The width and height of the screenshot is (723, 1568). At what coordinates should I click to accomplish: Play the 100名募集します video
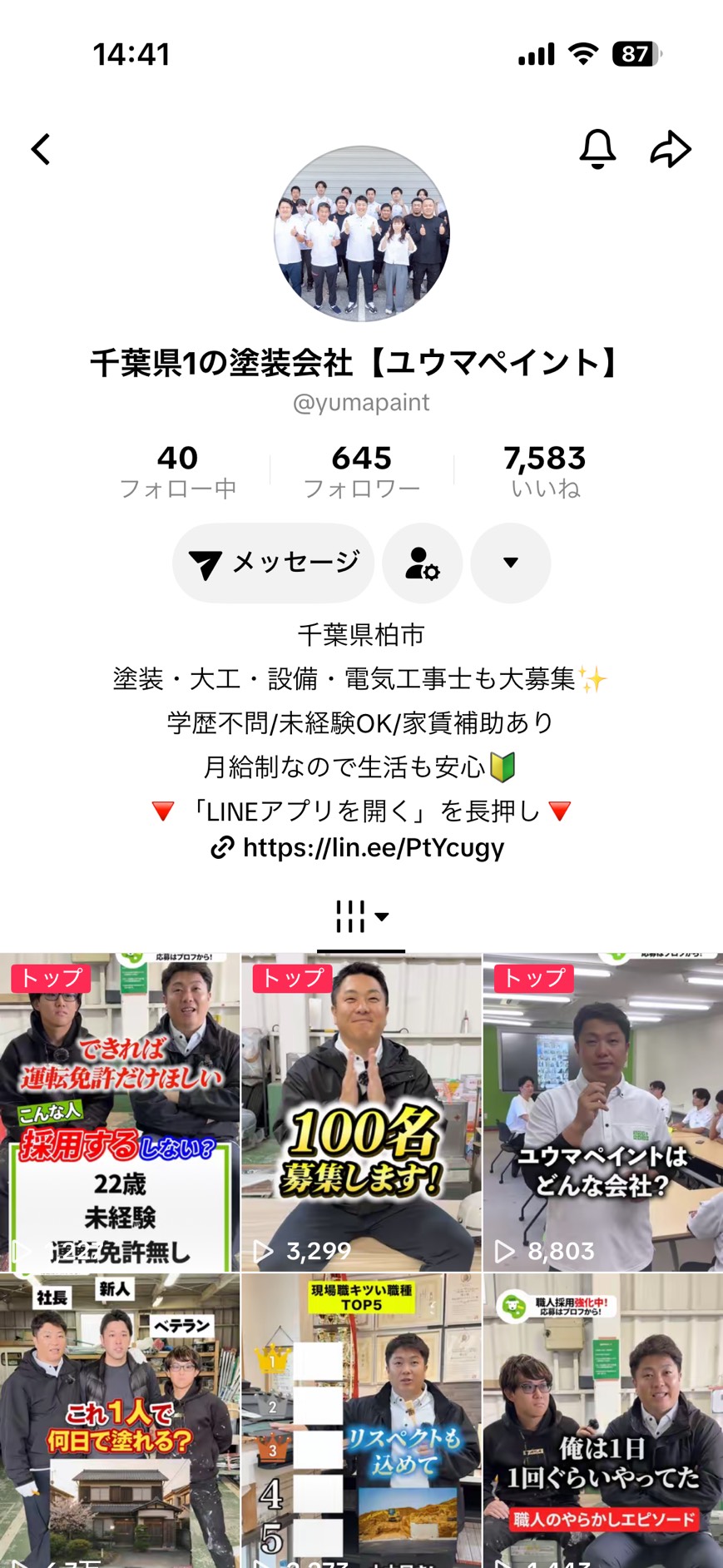(361, 1112)
